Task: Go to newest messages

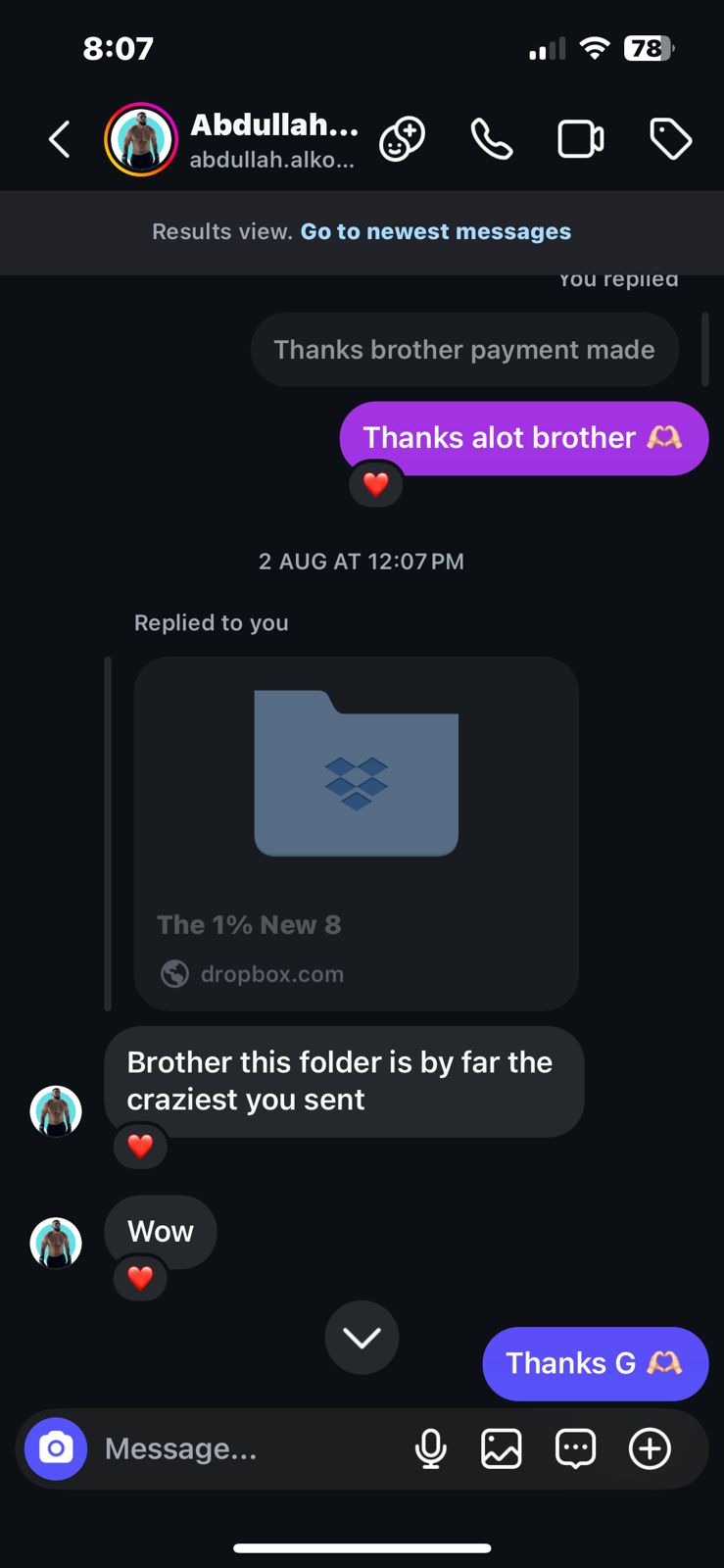Action: click(x=435, y=232)
